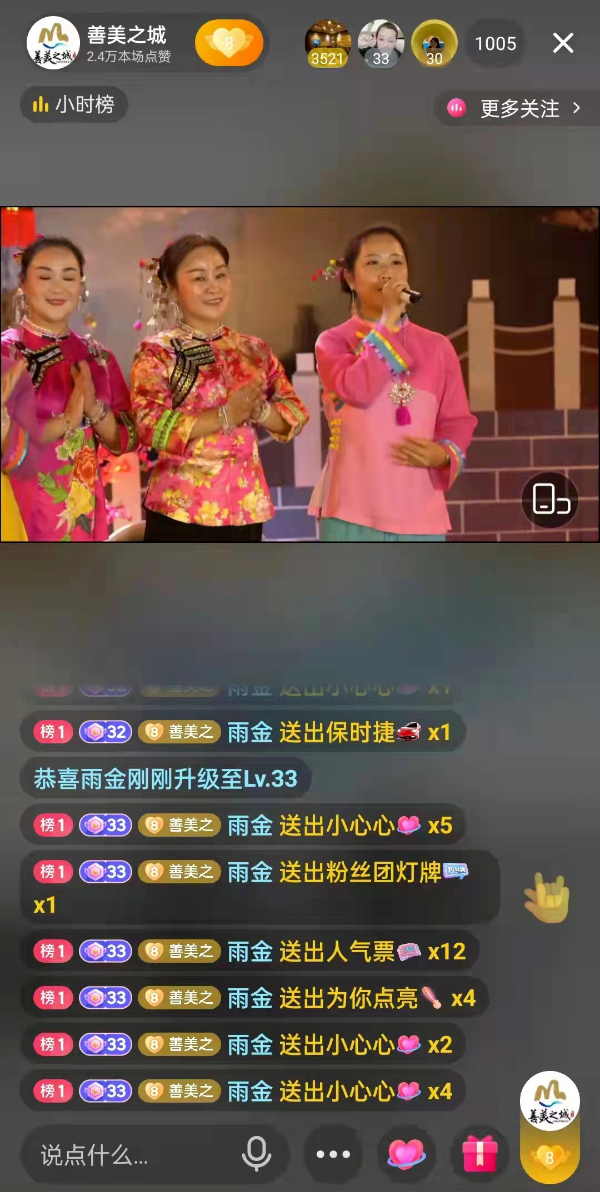Close the live stream
The width and height of the screenshot is (600, 1192).
point(563,43)
